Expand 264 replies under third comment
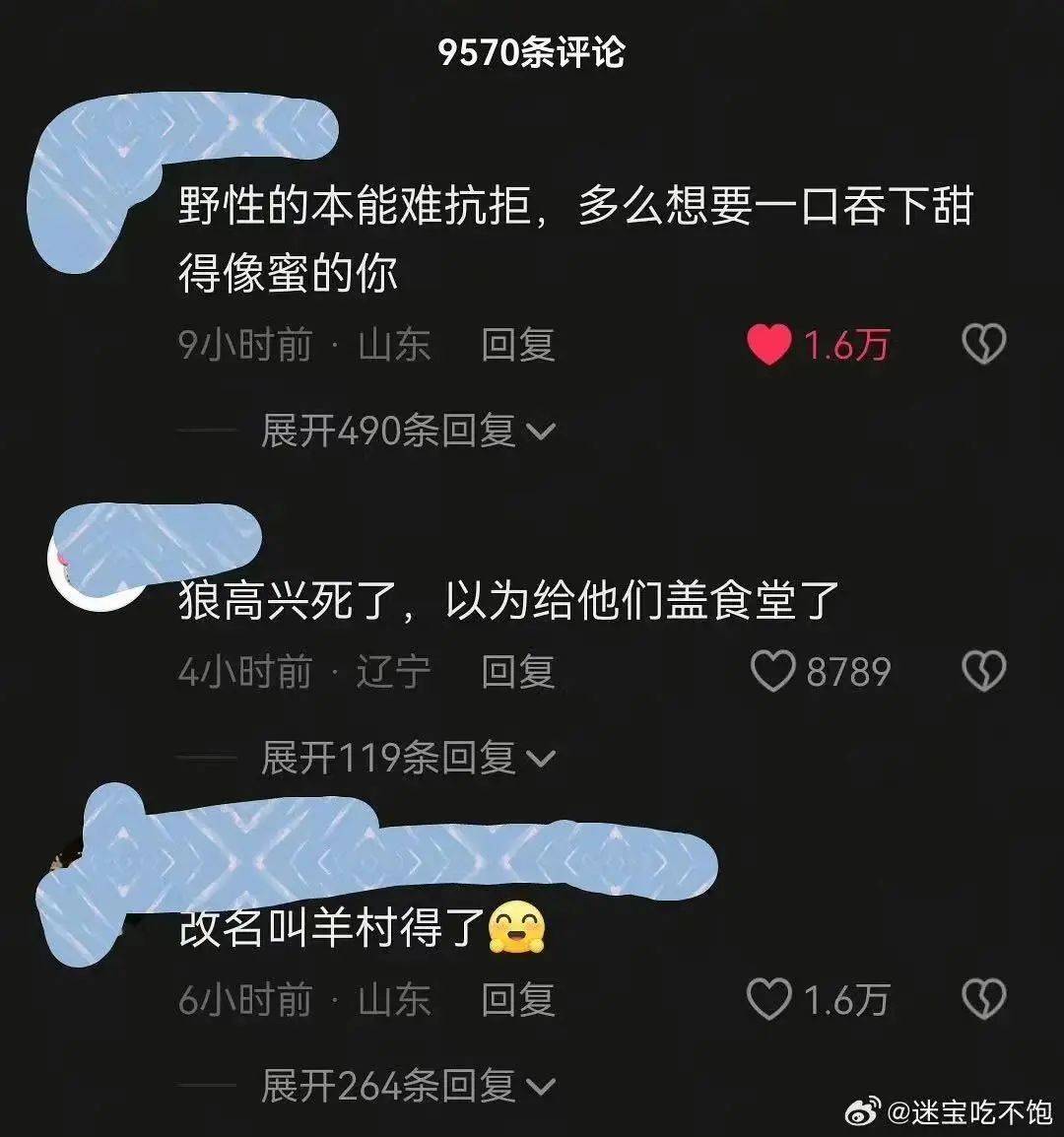Viewport: 1064px width, 1137px height. [x=407, y=1086]
